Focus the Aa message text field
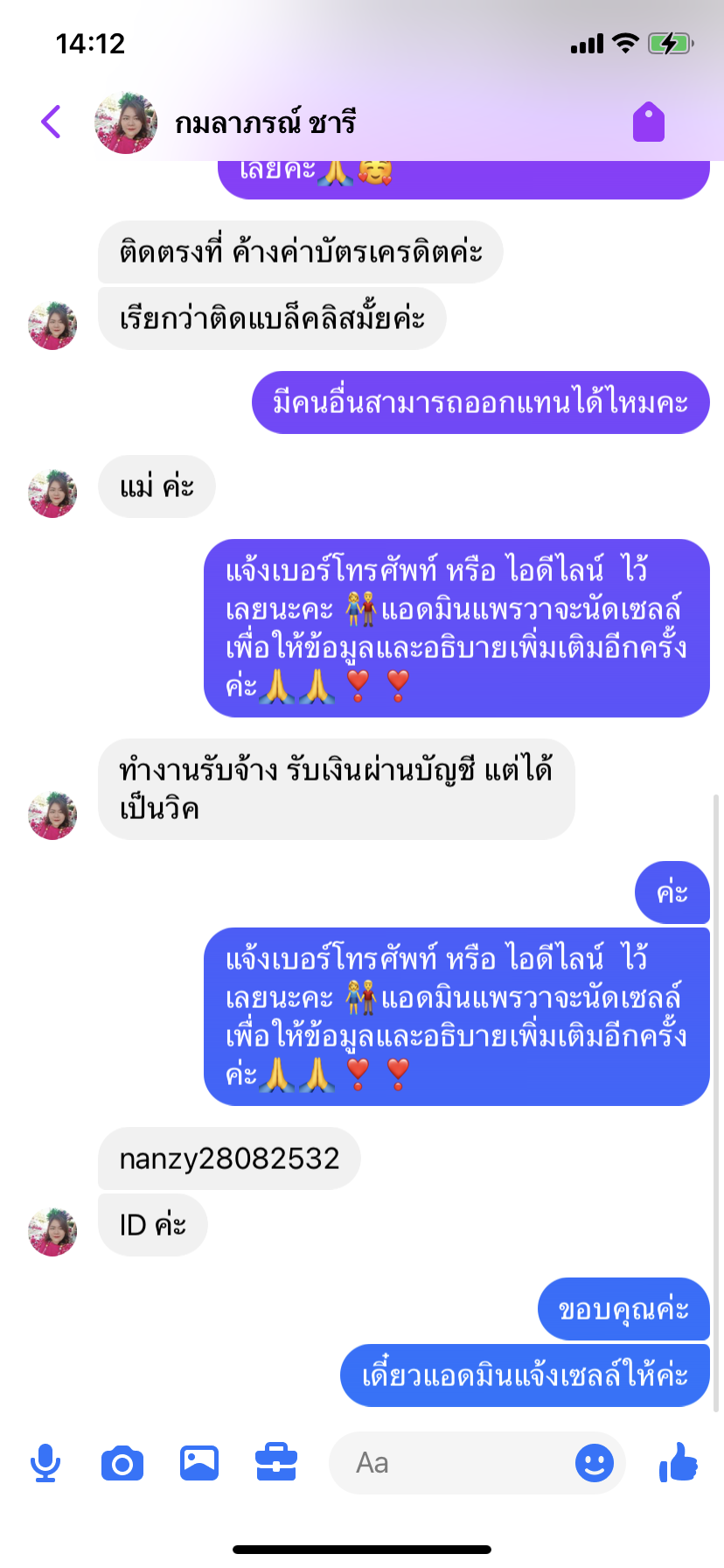This screenshot has height=1568, width=724. click(446, 1463)
